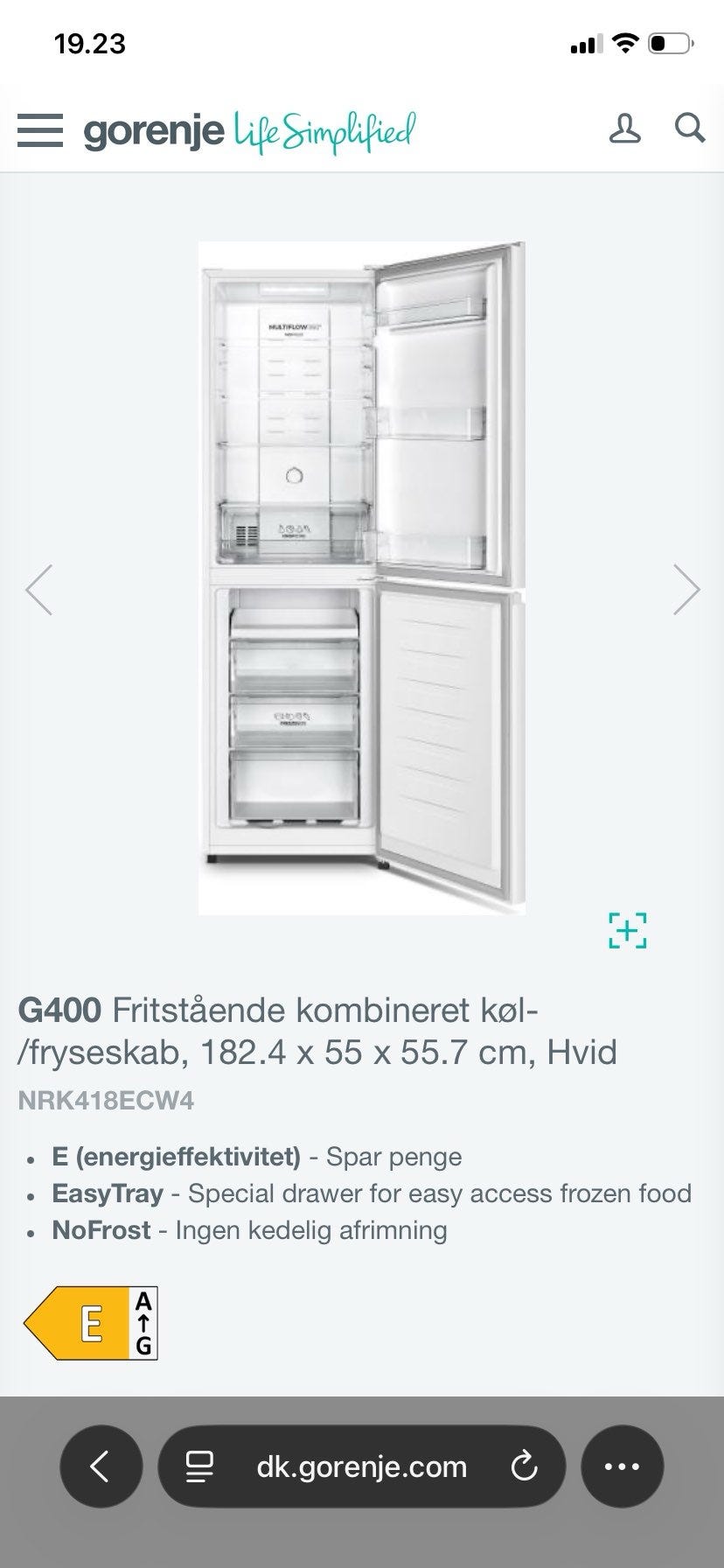Show the previous product image
The height and width of the screenshot is (1568, 724).
[x=39, y=590]
